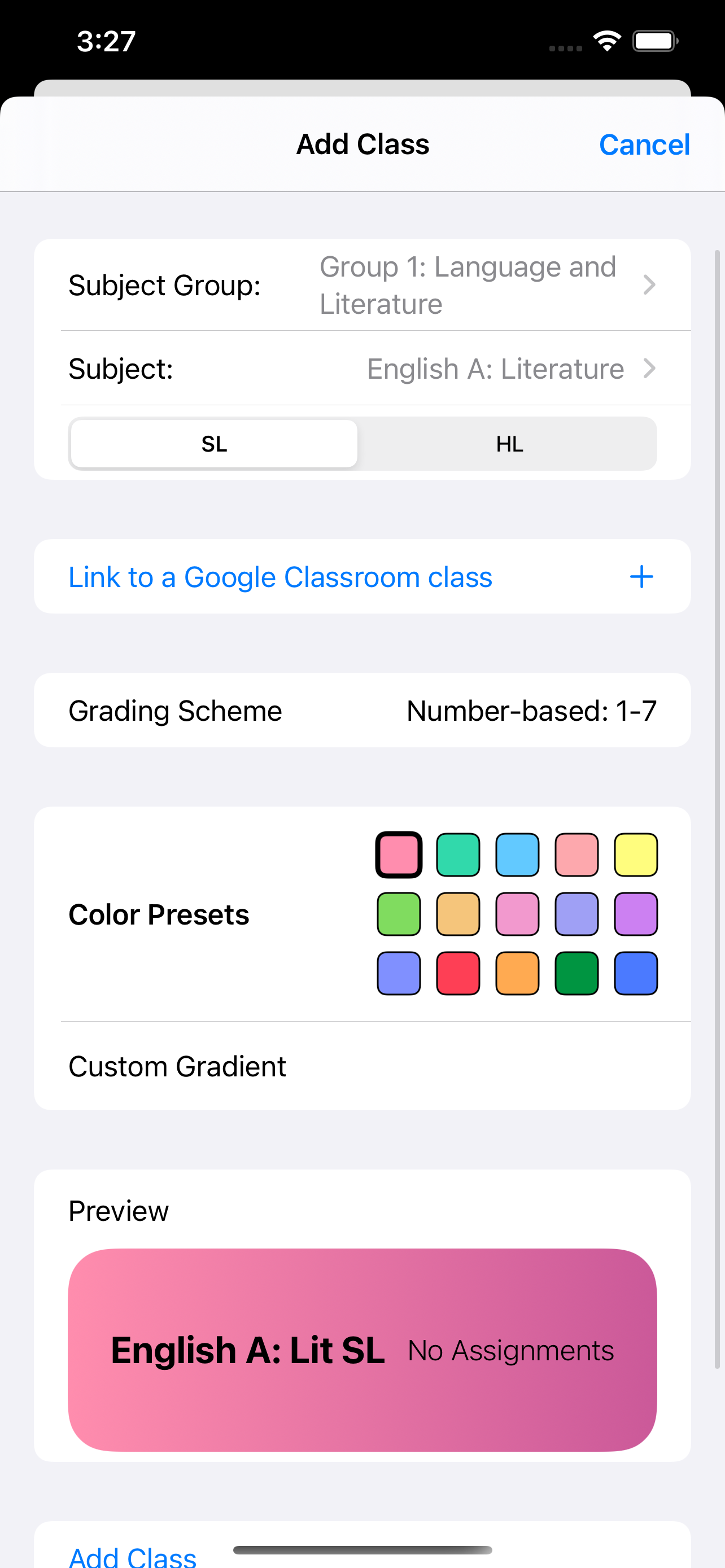Select the SL level segment
Image resolution: width=725 pixels, height=1568 pixels.
pos(214,444)
